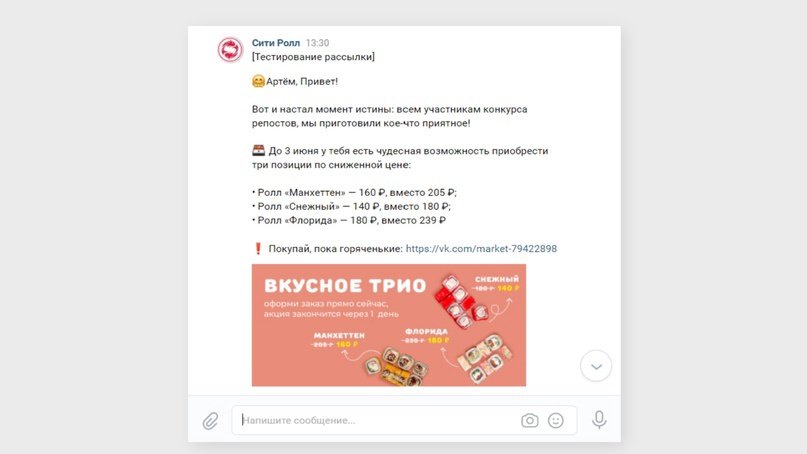
Task: Jump to latest messages with the down arrow
Action: point(596,366)
